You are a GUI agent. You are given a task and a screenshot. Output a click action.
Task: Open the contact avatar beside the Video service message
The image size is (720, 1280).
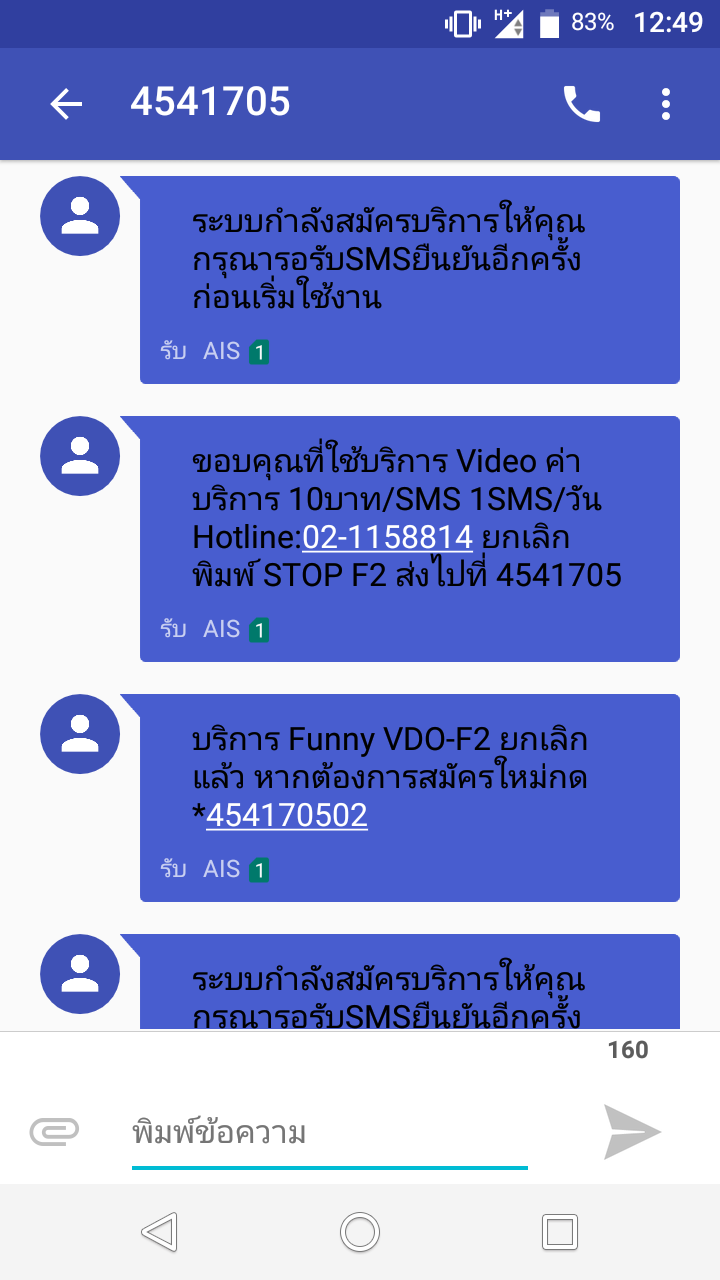80,456
